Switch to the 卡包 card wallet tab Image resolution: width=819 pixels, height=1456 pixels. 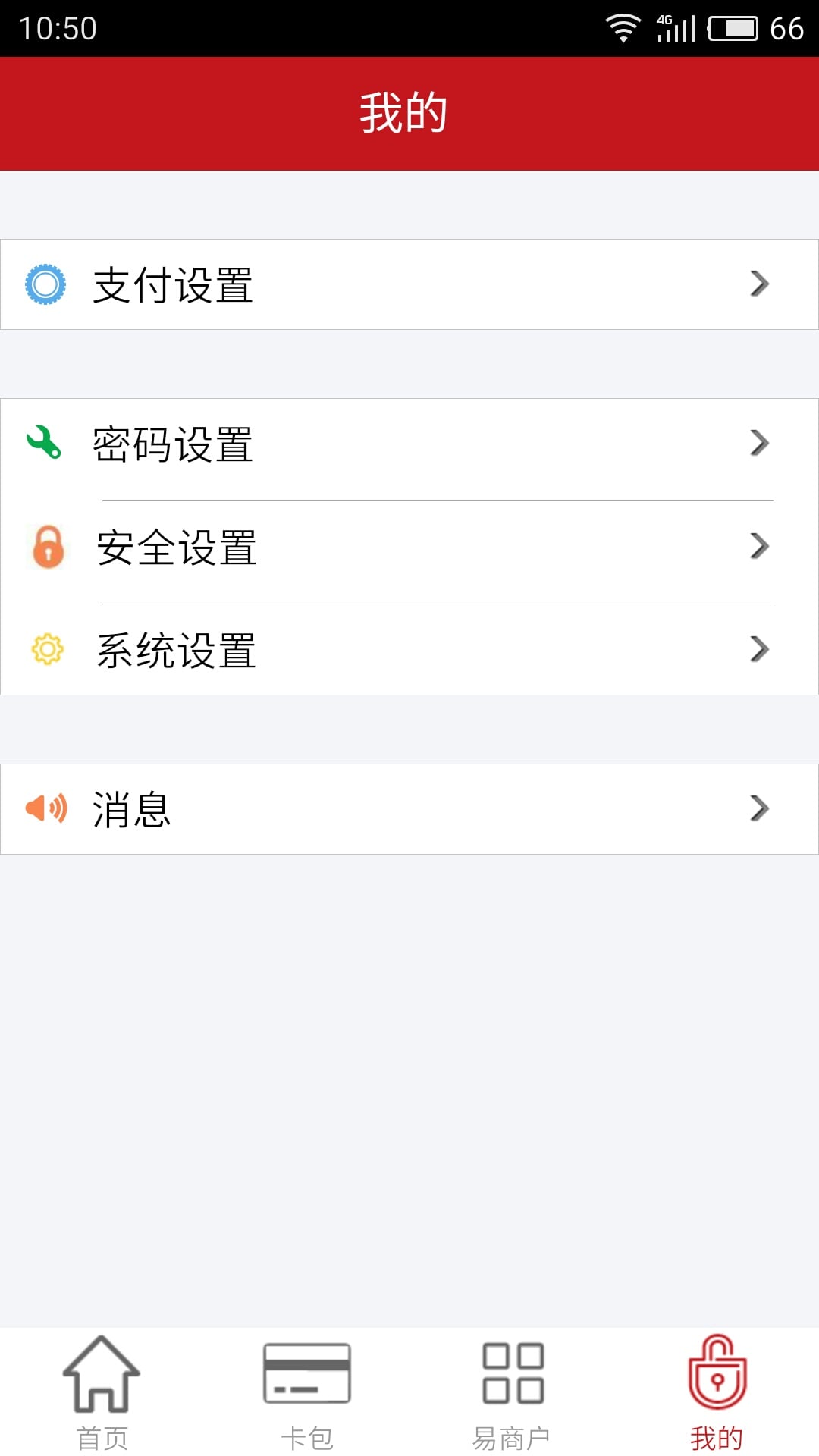tap(307, 1392)
